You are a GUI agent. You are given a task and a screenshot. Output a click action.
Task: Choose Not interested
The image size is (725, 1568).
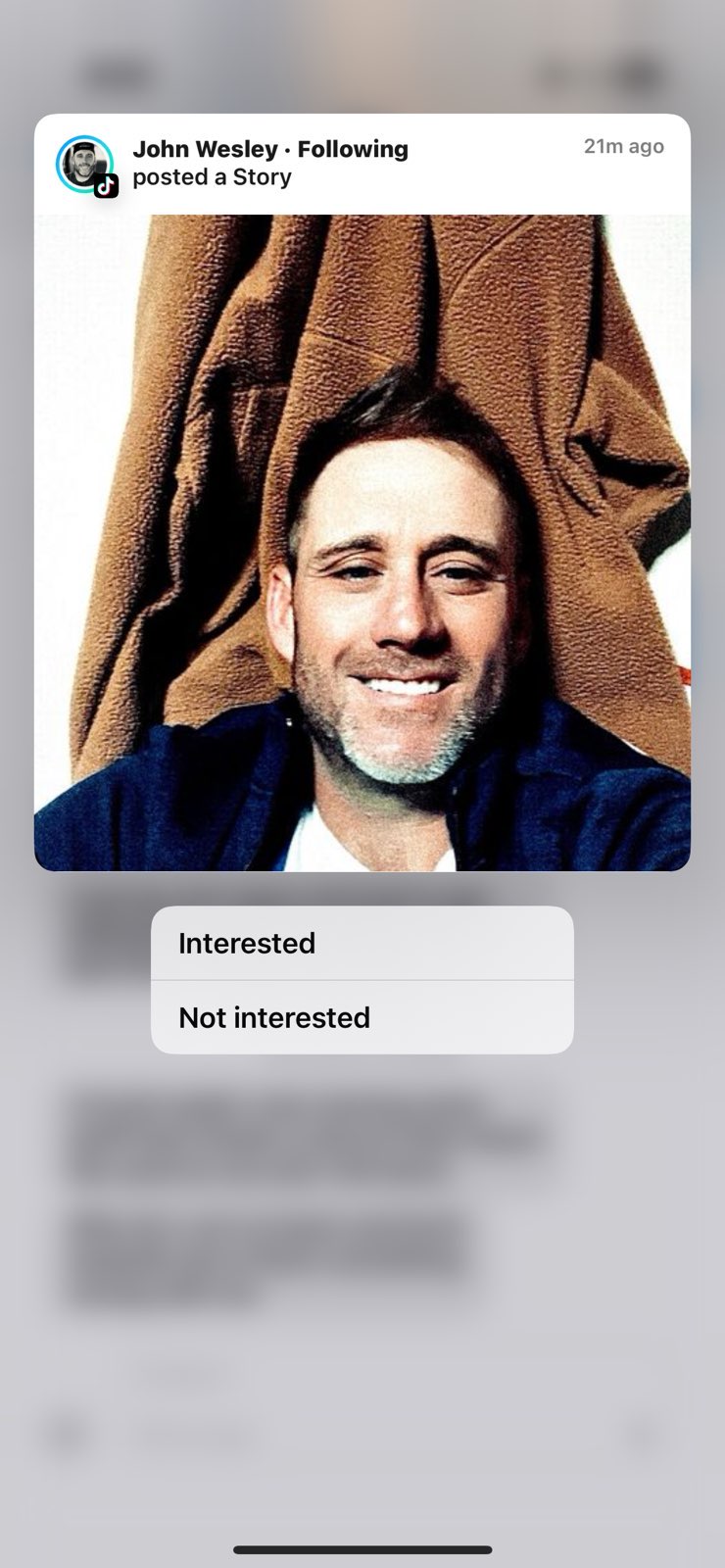[x=362, y=1017]
